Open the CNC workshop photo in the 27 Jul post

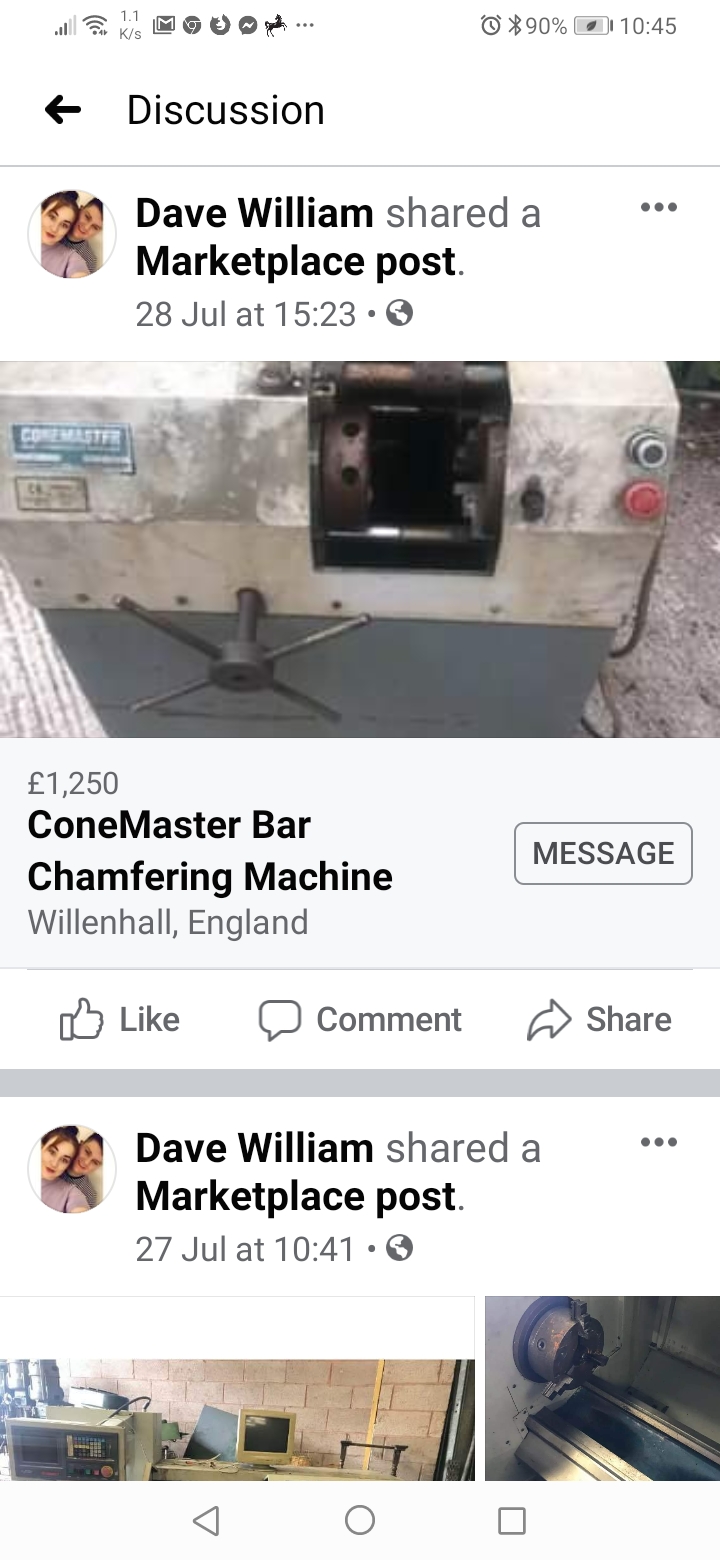coord(237,1388)
